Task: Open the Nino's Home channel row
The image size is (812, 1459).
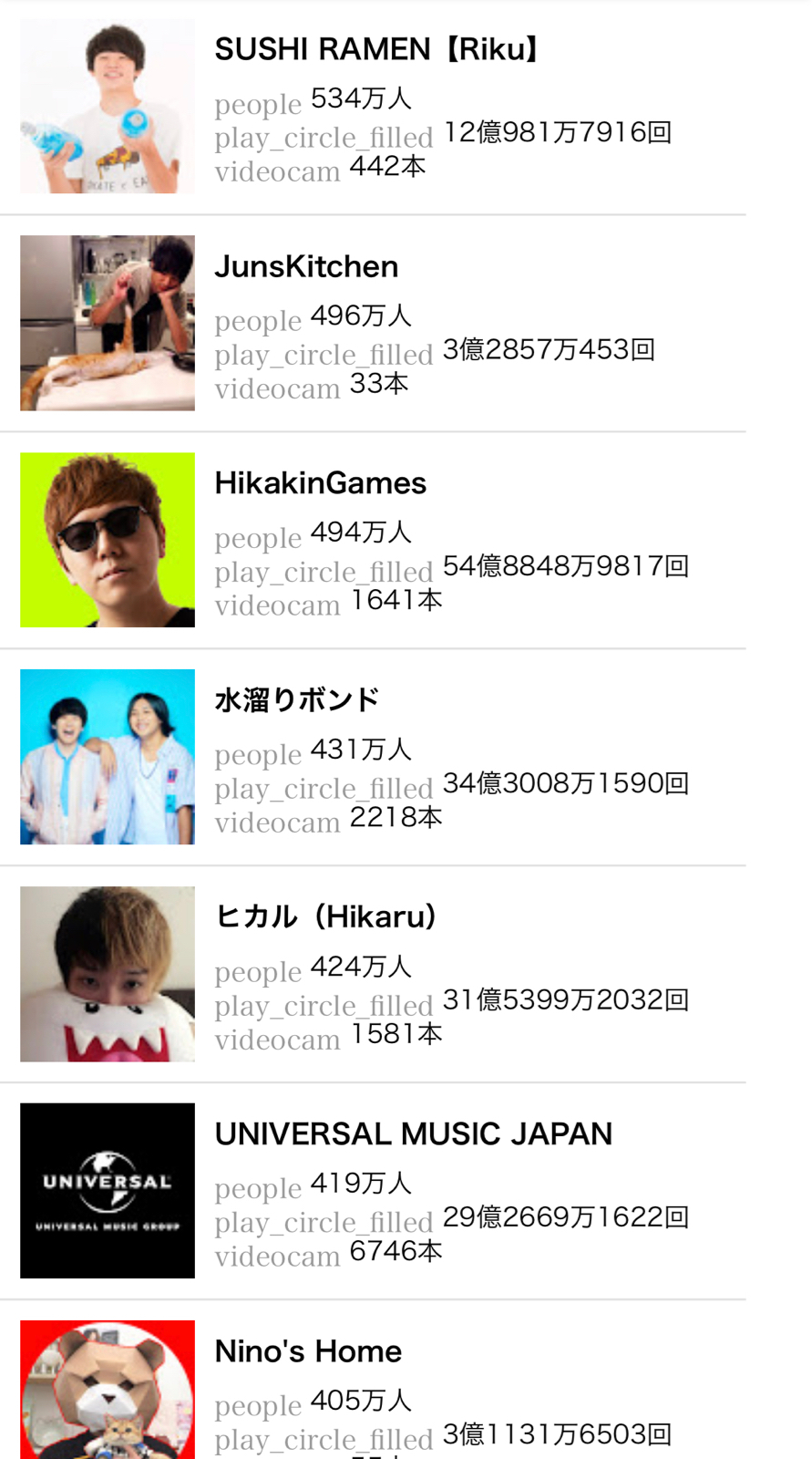Action: [373, 1381]
